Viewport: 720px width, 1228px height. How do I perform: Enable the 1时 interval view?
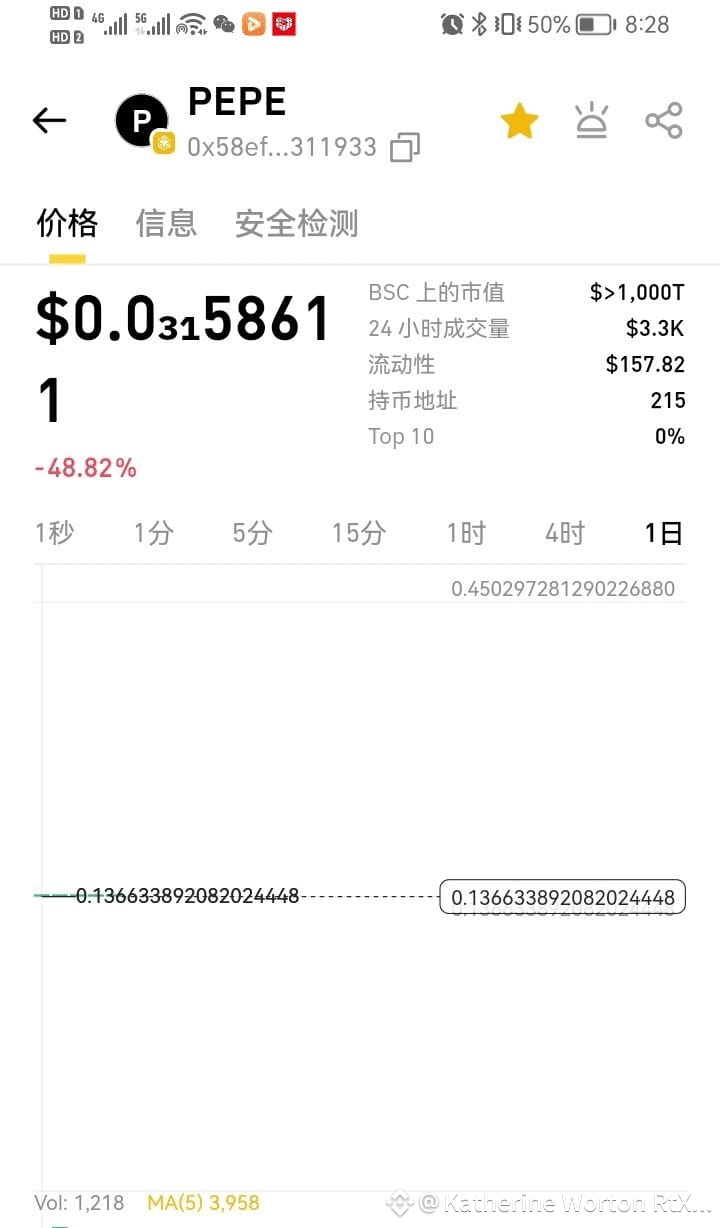point(466,533)
